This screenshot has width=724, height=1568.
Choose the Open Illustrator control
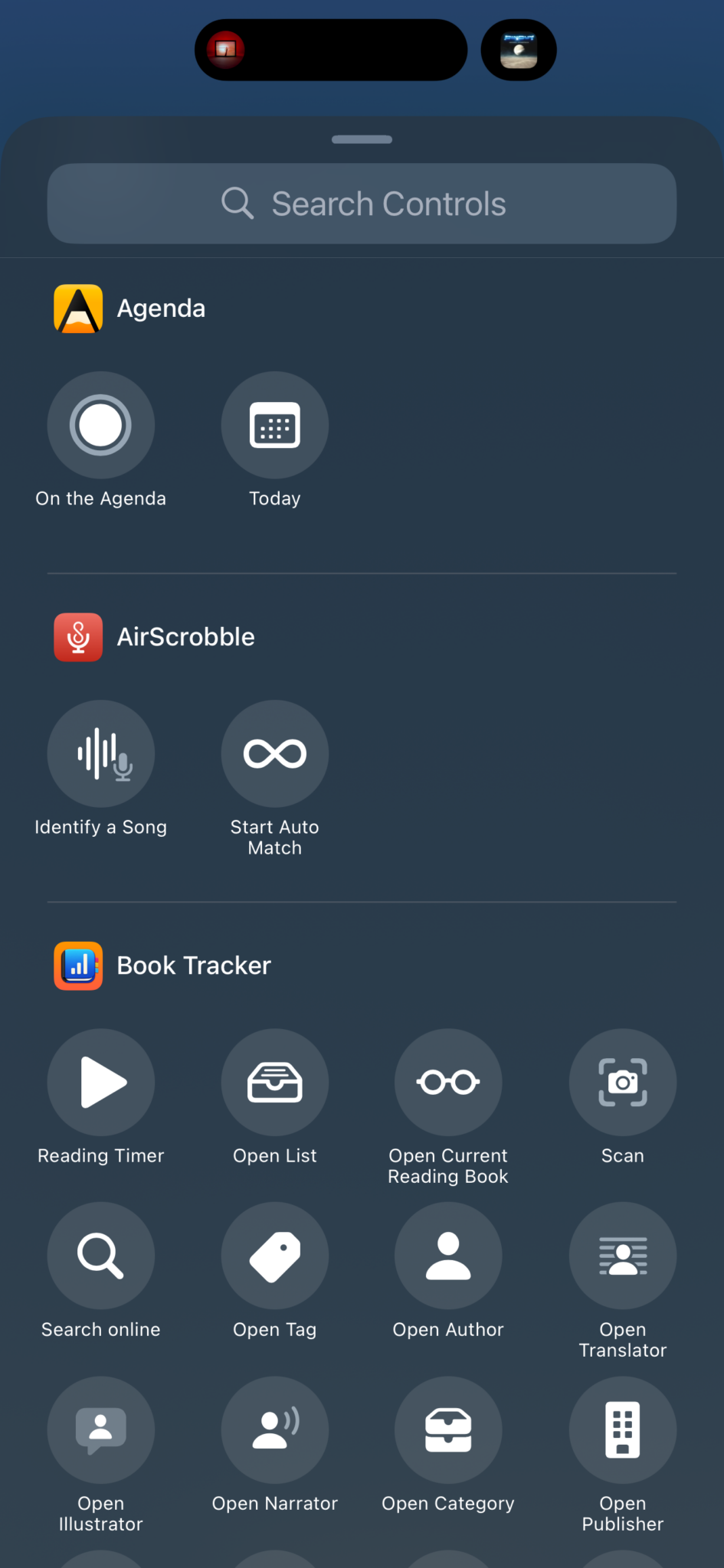tap(100, 1430)
